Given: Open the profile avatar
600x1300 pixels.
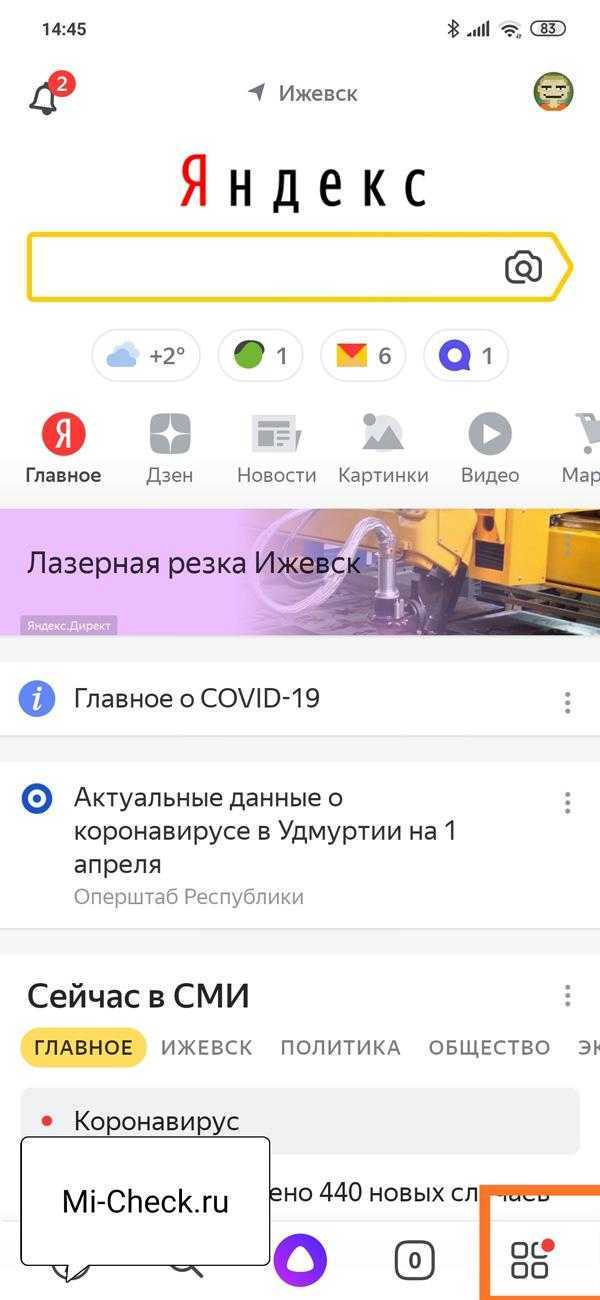Looking at the screenshot, I should [553, 92].
